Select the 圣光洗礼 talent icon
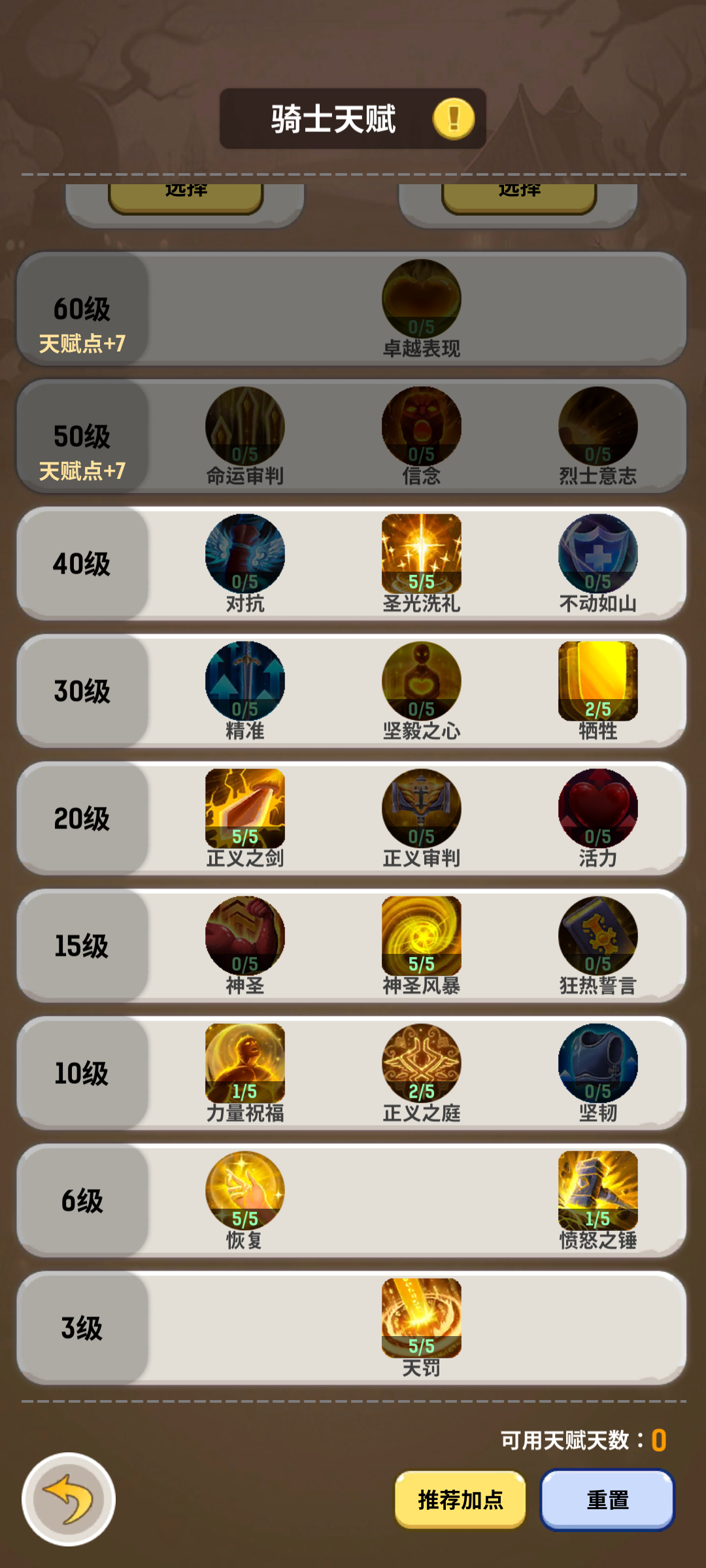706x1568 pixels. point(422,559)
